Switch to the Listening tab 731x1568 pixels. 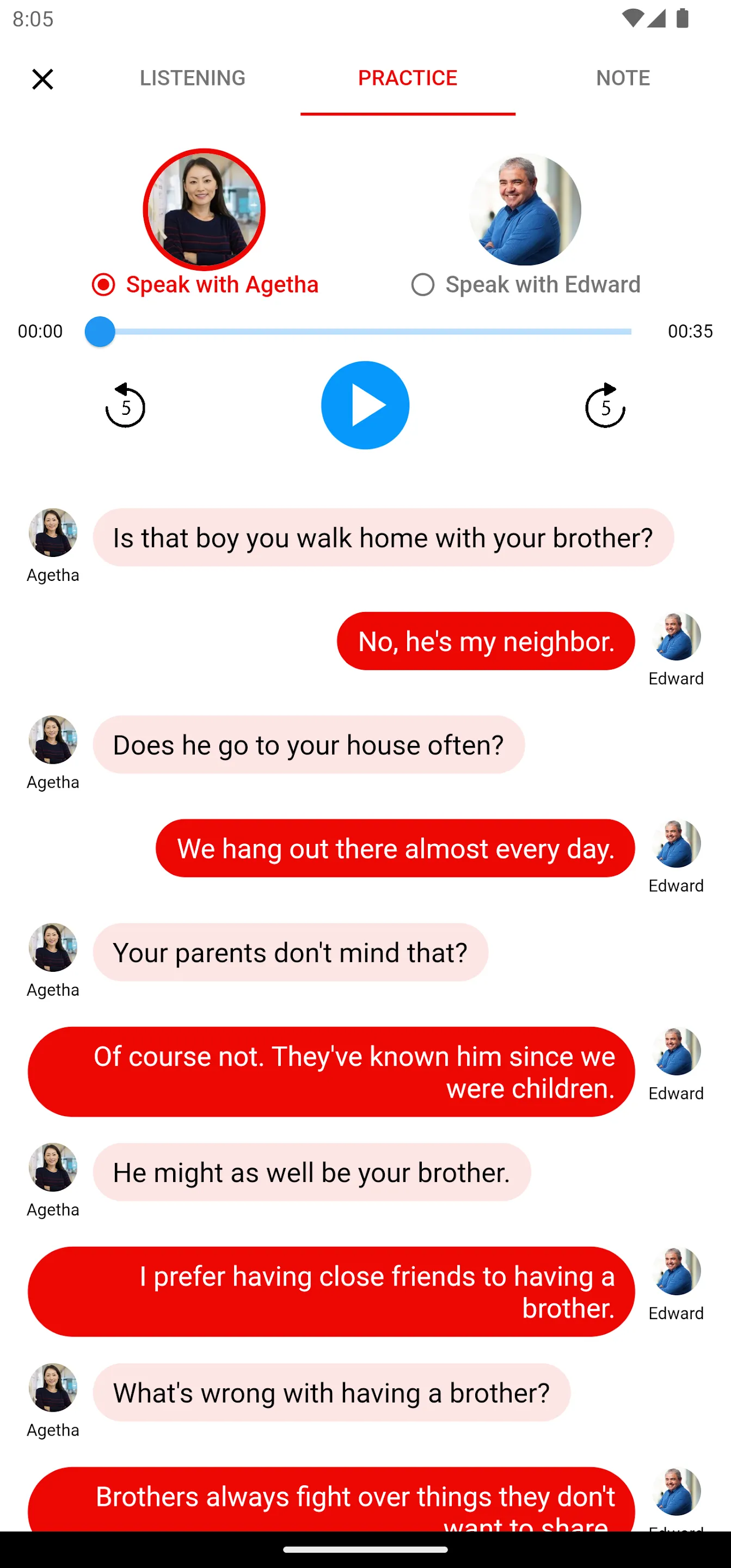click(192, 78)
